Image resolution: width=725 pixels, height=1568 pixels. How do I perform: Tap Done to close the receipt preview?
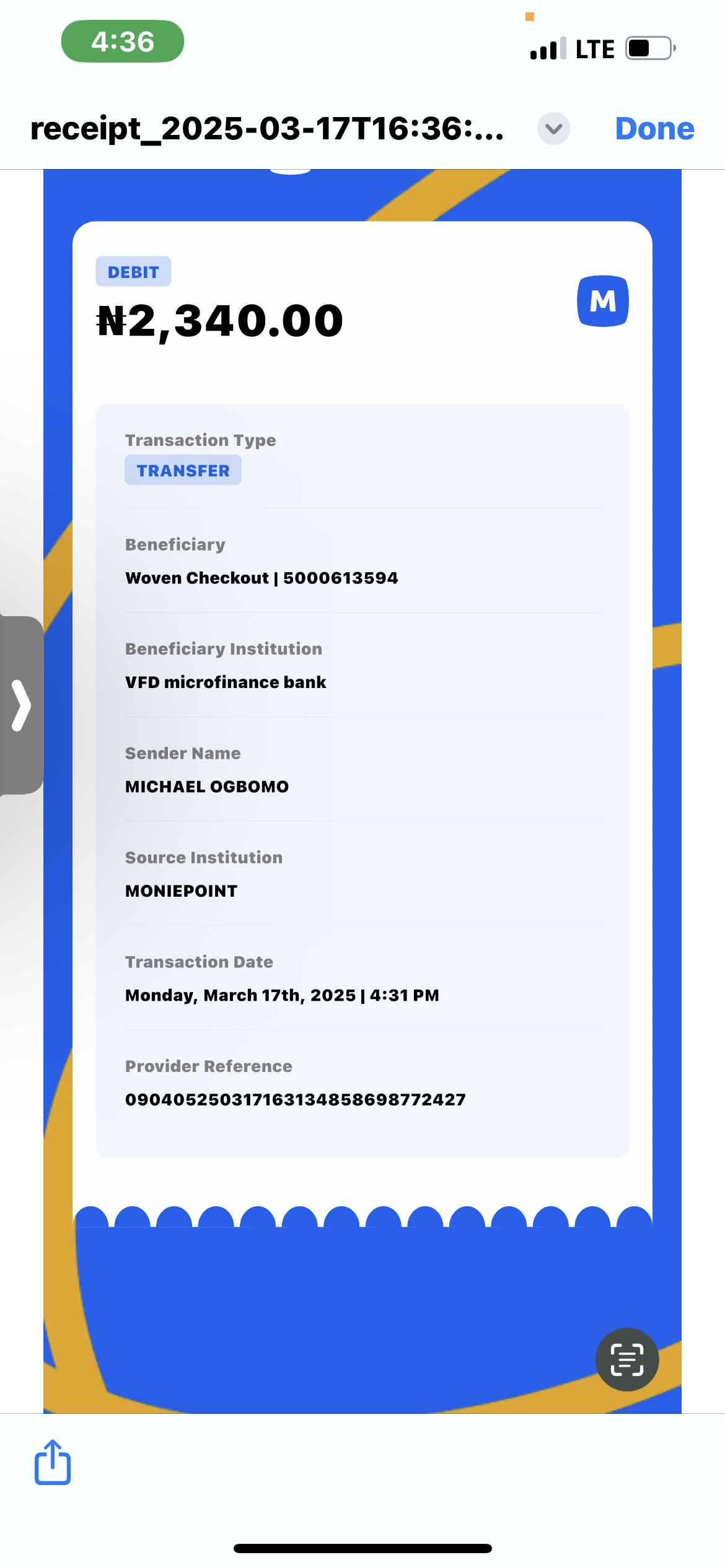654,129
